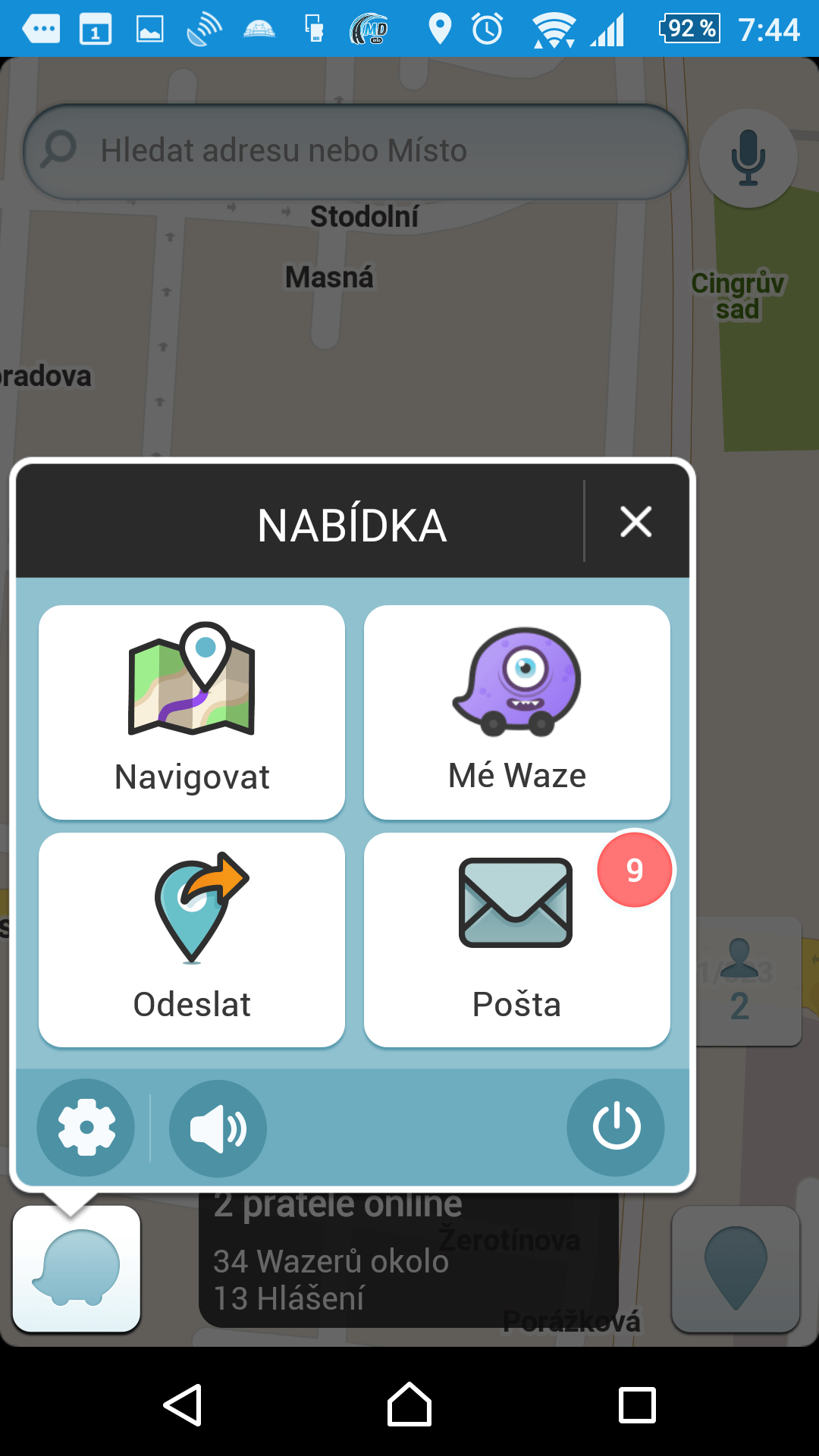Viewport: 819px width, 1456px height.
Task: Select the Odeslat tile
Action: pos(192,939)
